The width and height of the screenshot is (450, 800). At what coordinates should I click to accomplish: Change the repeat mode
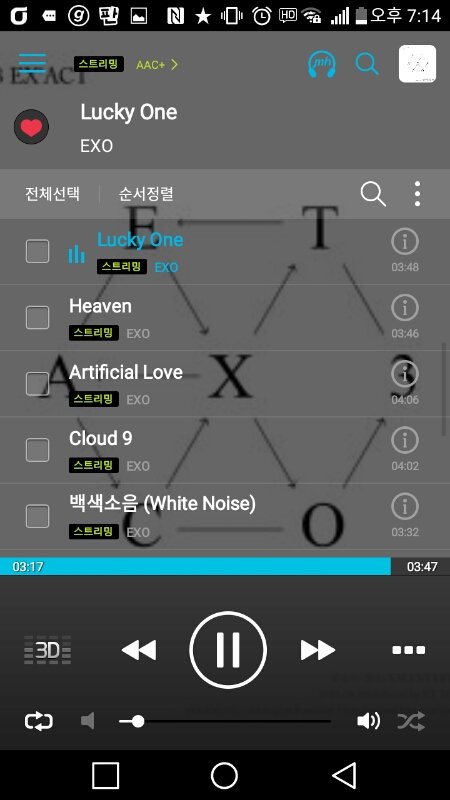pyautogui.click(x=39, y=721)
